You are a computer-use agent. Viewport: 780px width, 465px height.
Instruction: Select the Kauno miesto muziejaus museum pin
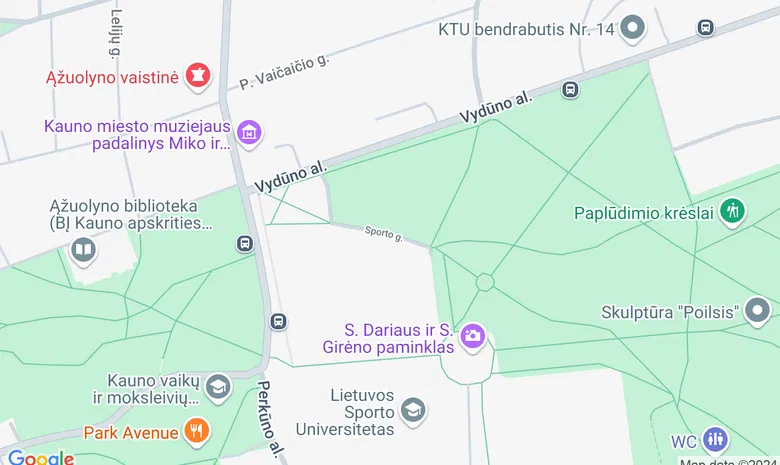249,132
